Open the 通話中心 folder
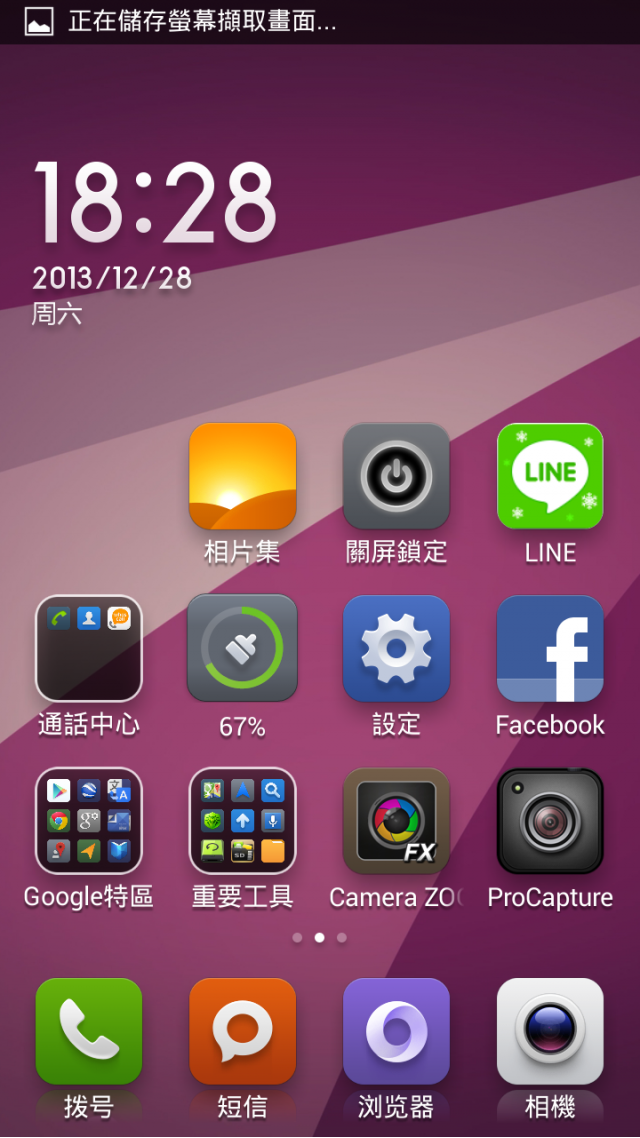 pyautogui.click(x=89, y=648)
